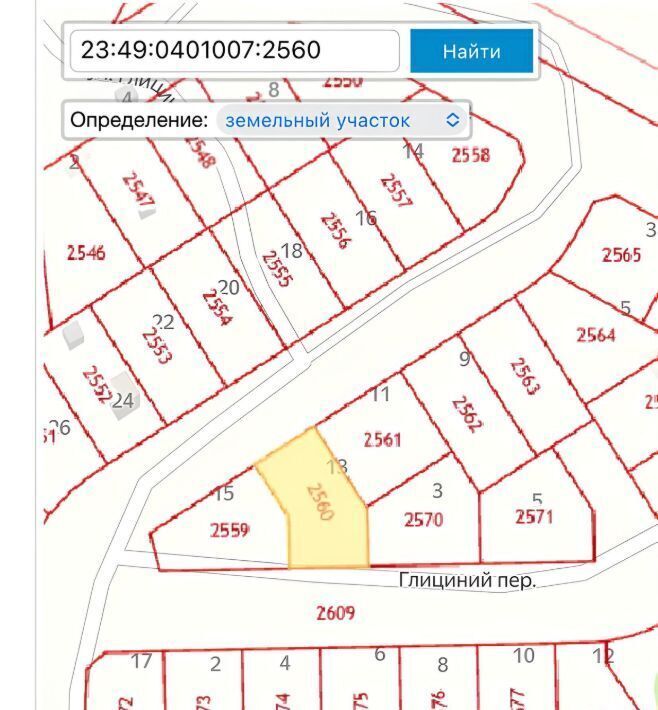This screenshot has width=658, height=710.
Task: Tap the Найти search button
Action: click(x=471, y=51)
